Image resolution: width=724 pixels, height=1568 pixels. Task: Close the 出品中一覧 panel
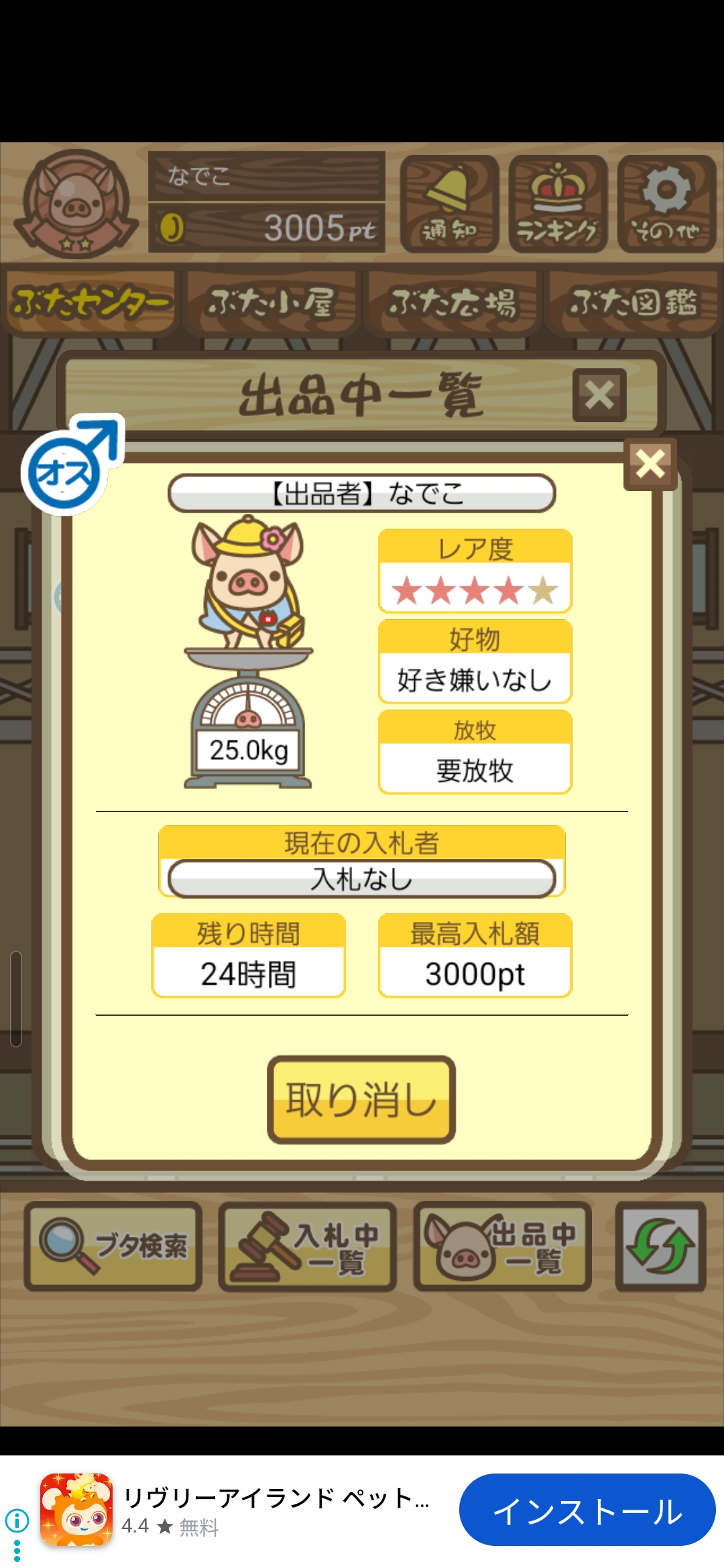tap(599, 395)
